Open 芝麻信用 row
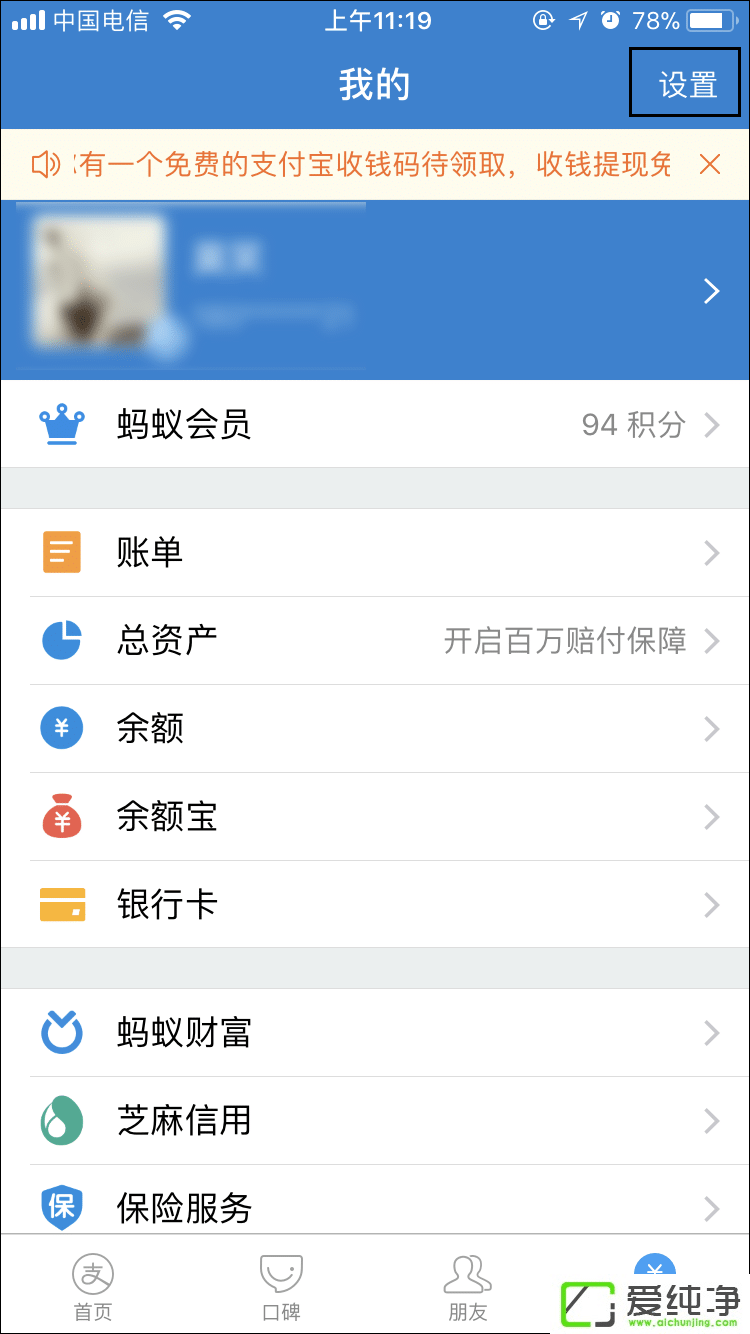Viewport: 750px width, 1334px height. pyautogui.click(x=375, y=1121)
